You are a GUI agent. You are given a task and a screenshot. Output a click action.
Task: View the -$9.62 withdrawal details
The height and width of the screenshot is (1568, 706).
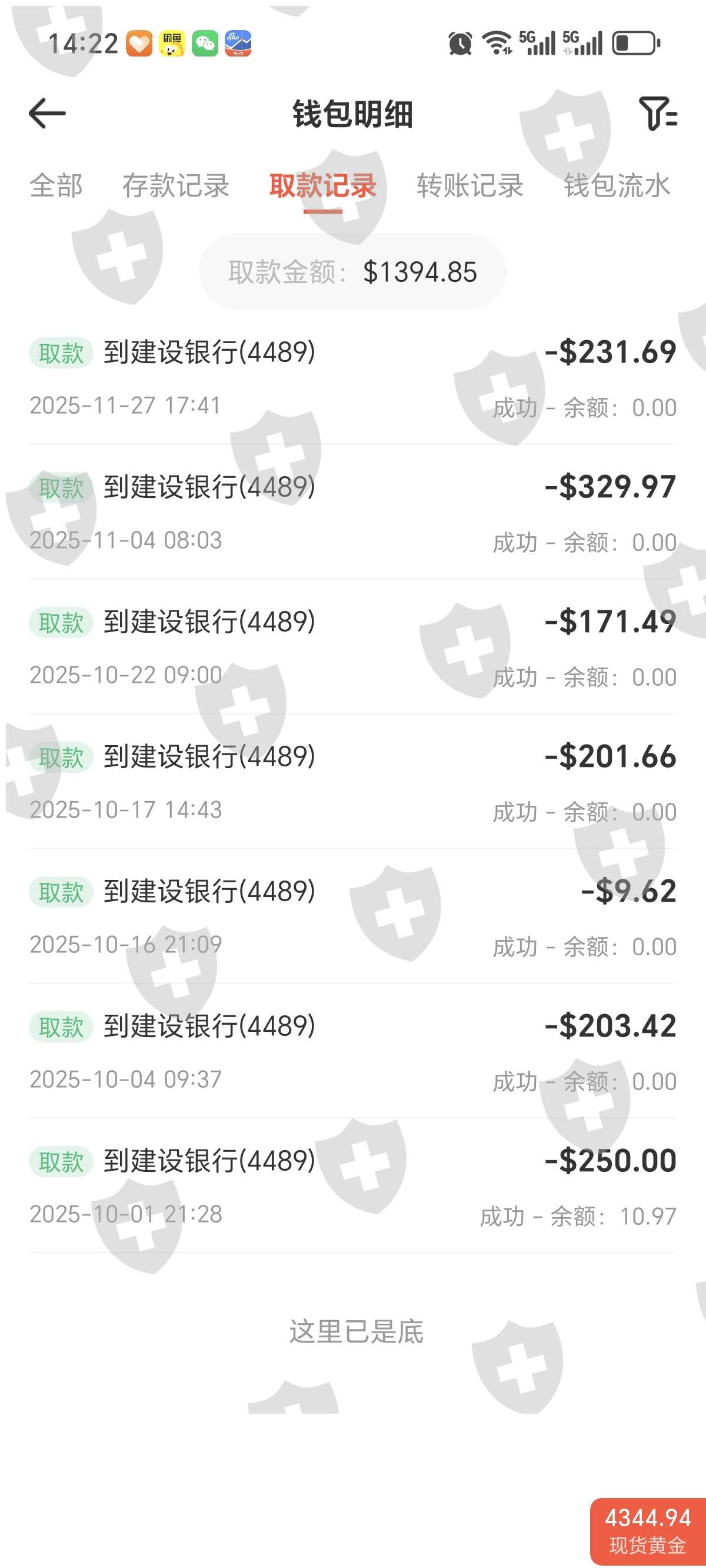pos(353,916)
